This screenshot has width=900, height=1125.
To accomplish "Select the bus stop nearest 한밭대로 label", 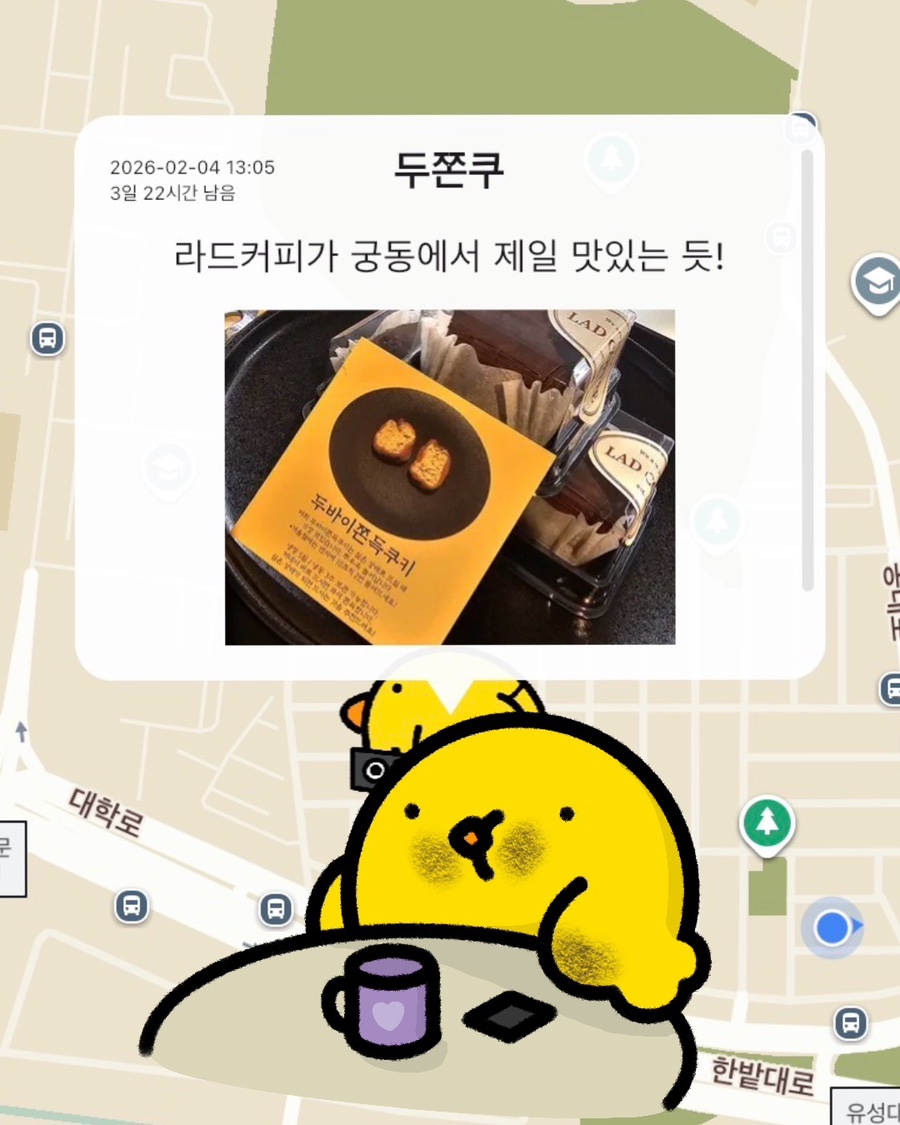I will [850, 1023].
